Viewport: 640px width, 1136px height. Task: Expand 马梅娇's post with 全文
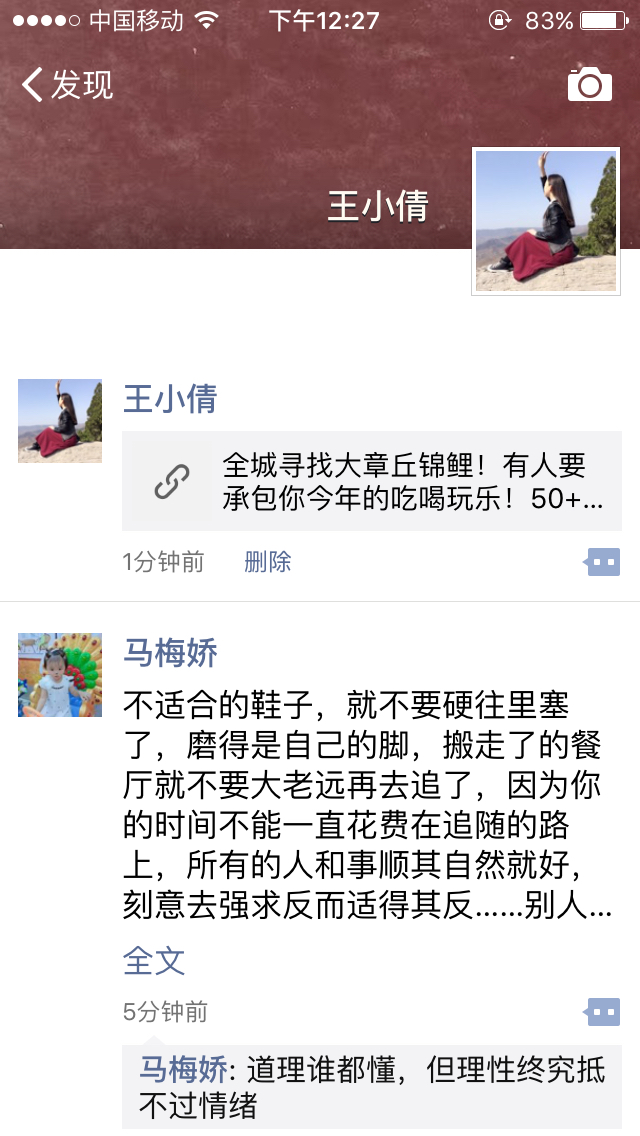[154, 961]
